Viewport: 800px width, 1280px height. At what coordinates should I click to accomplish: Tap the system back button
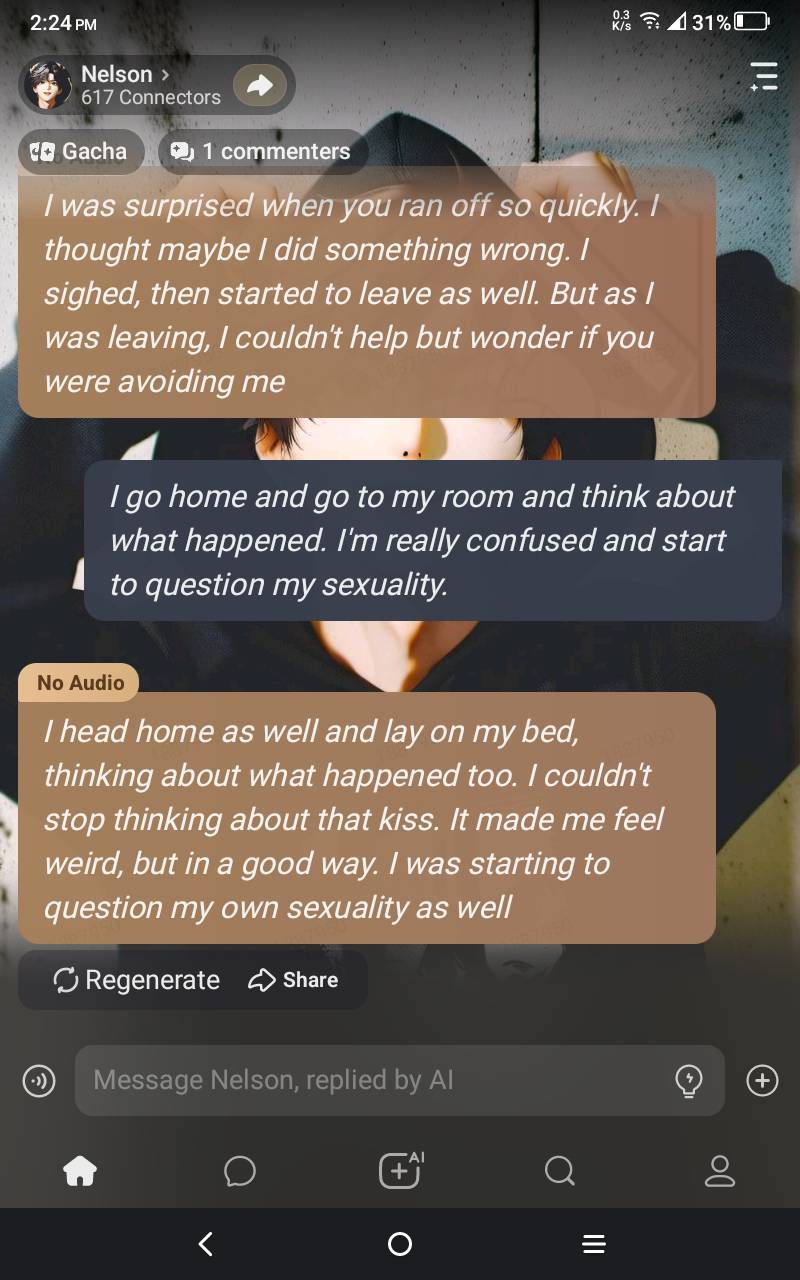click(x=206, y=1244)
